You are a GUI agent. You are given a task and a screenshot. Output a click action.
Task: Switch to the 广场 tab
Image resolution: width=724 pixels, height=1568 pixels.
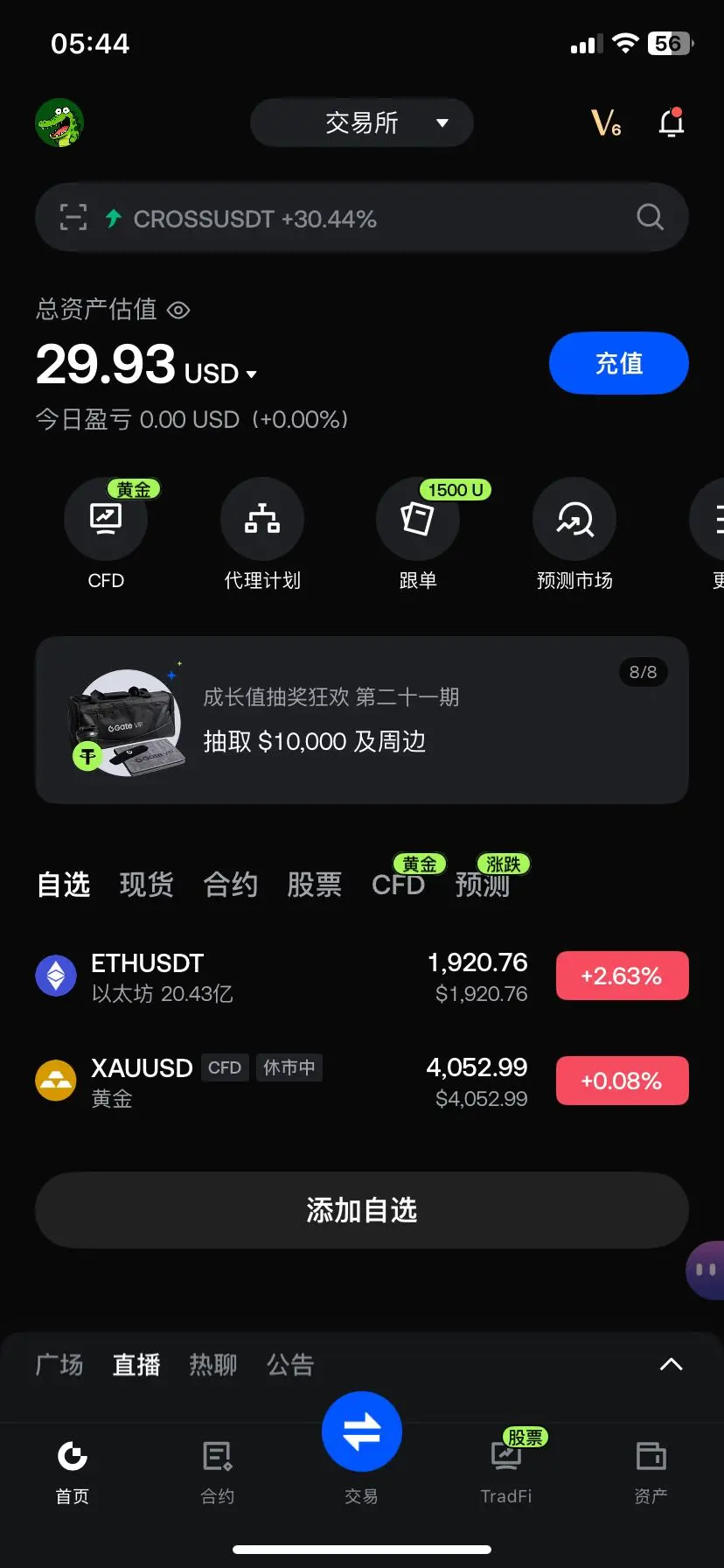pyautogui.click(x=59, y=1365)
